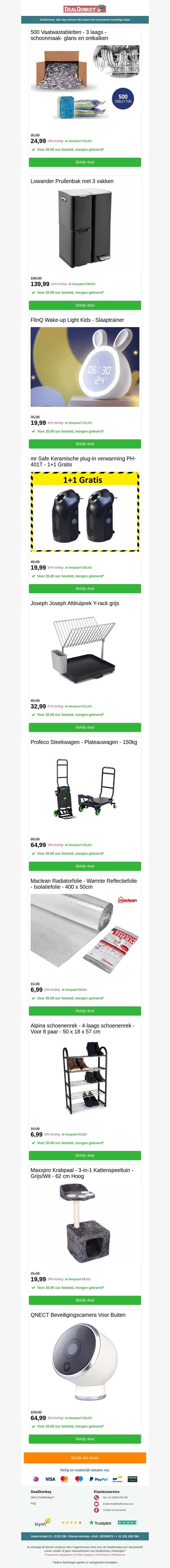The height and width of the screenshot is (1568, 170).
Task: Open the FlinQ Wake-up Light product image
Action: [85, 367]
